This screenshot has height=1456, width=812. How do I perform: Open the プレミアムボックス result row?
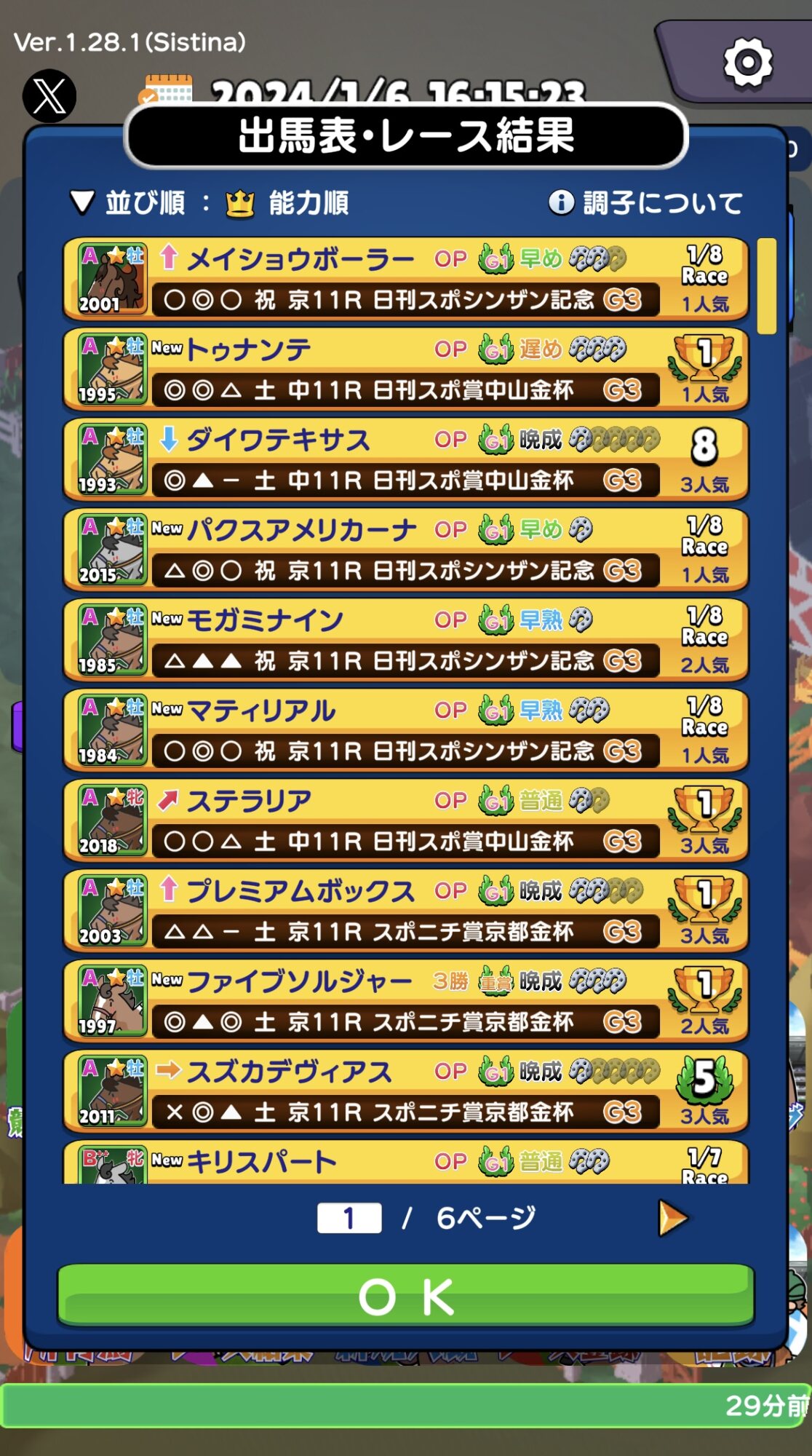(x=406, y=911)
